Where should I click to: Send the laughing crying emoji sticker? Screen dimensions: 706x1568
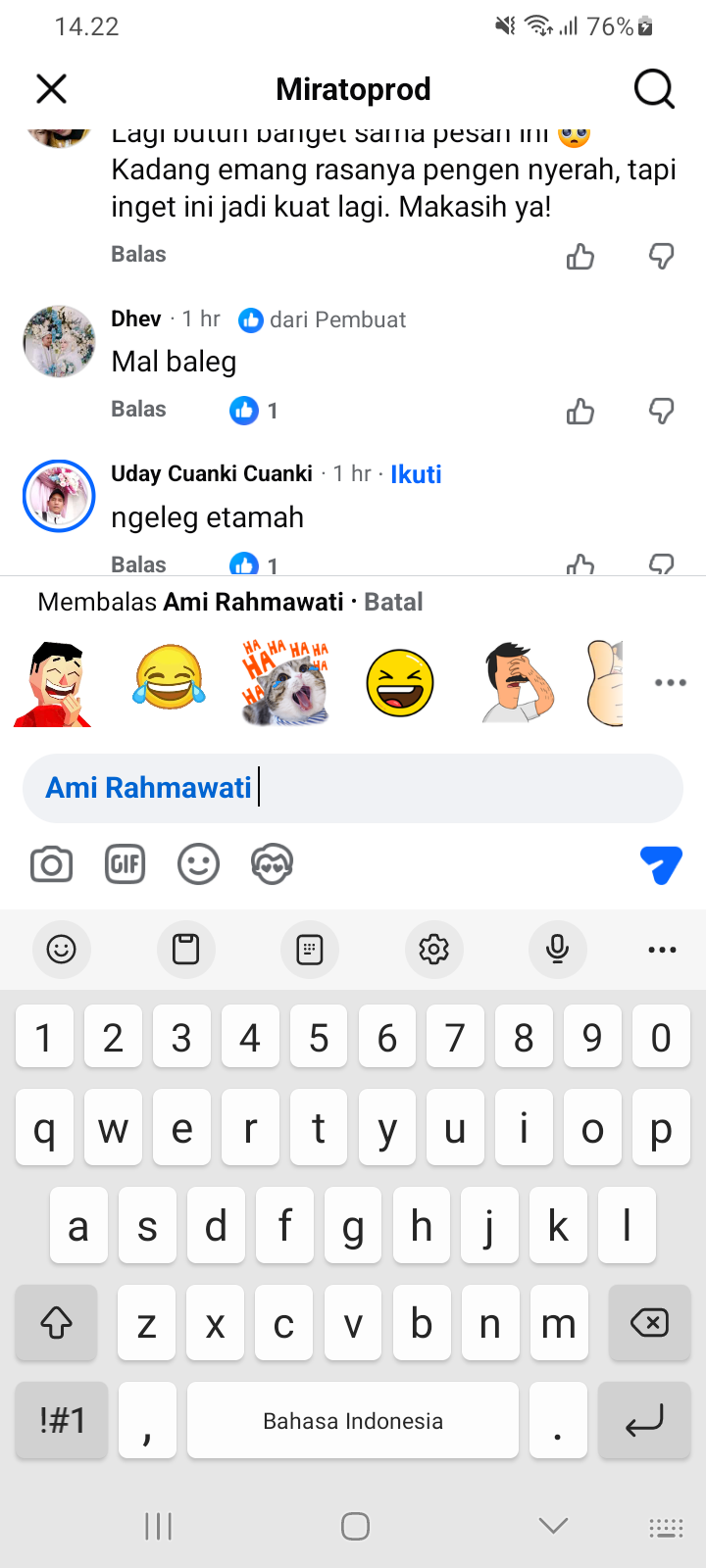point(170,678)
